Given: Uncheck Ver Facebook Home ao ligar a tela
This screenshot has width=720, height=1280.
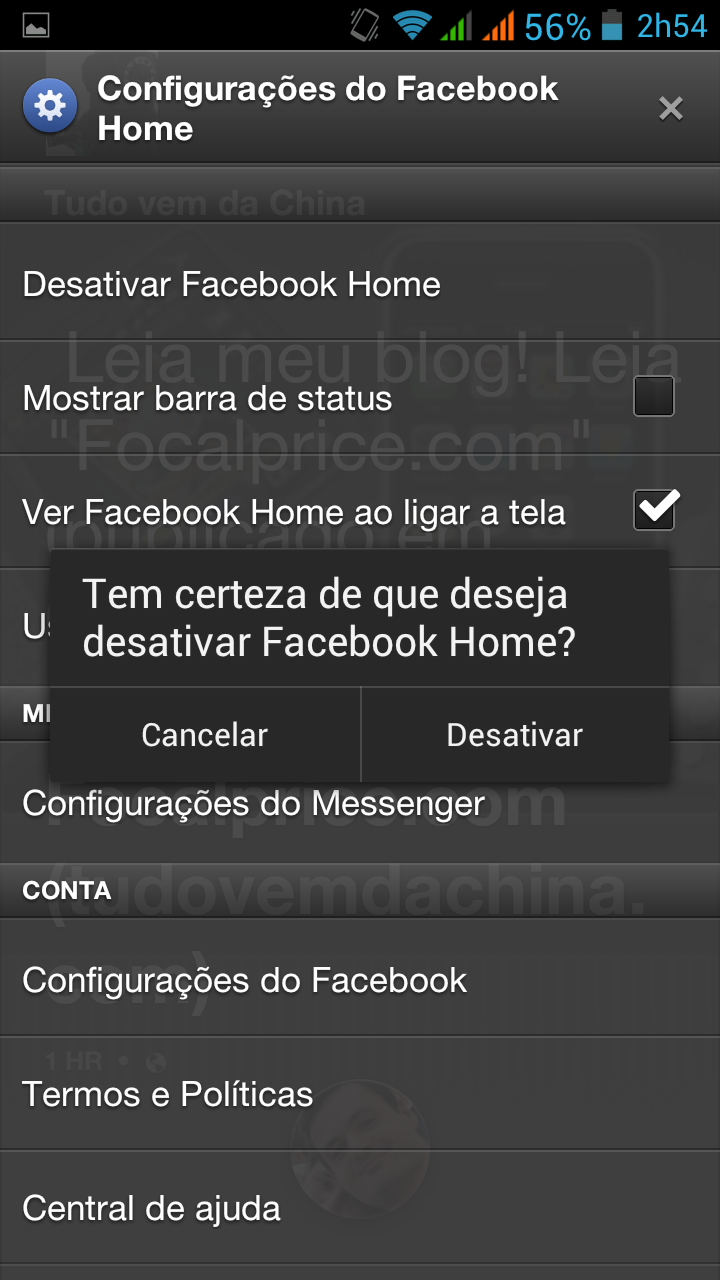Looking at the screenshot, I should 656,510.
